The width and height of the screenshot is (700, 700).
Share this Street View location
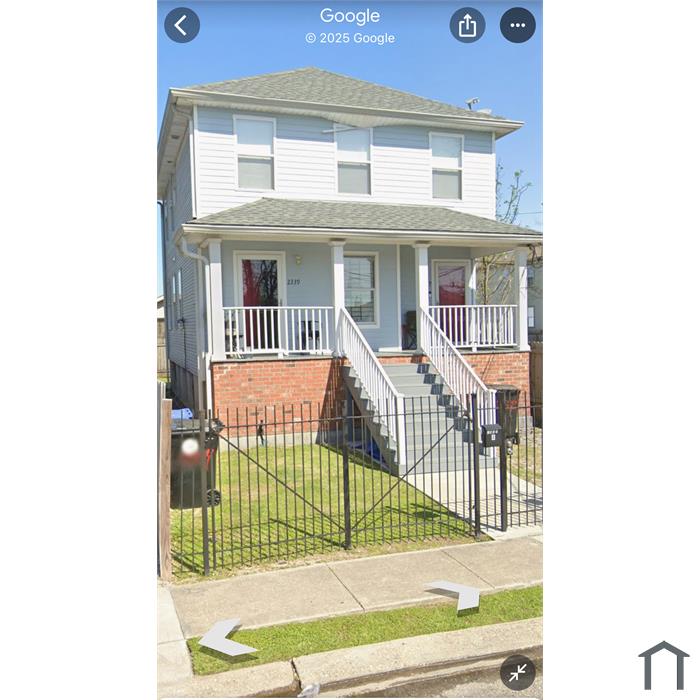click(x=467, y=25)
